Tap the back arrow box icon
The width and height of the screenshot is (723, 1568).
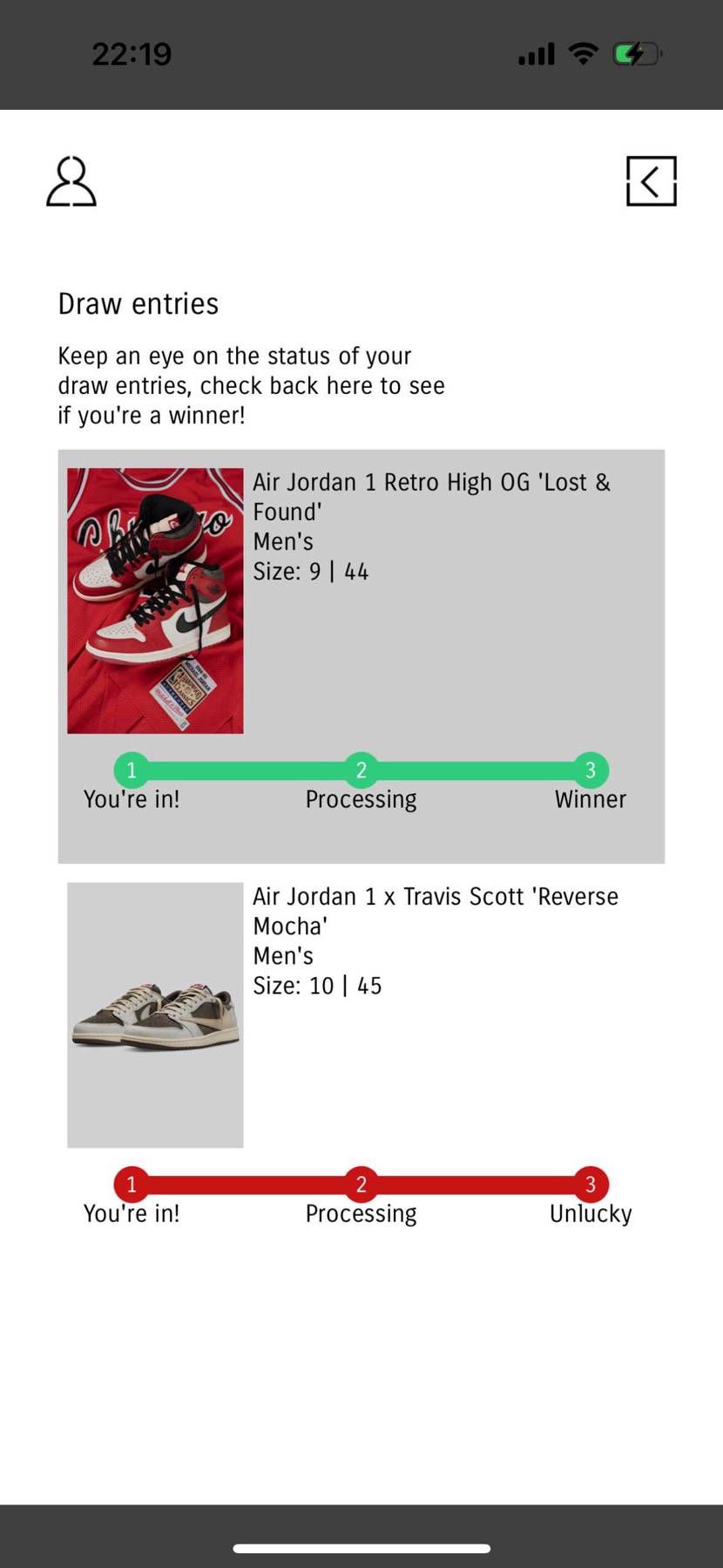tap(651, 181)
